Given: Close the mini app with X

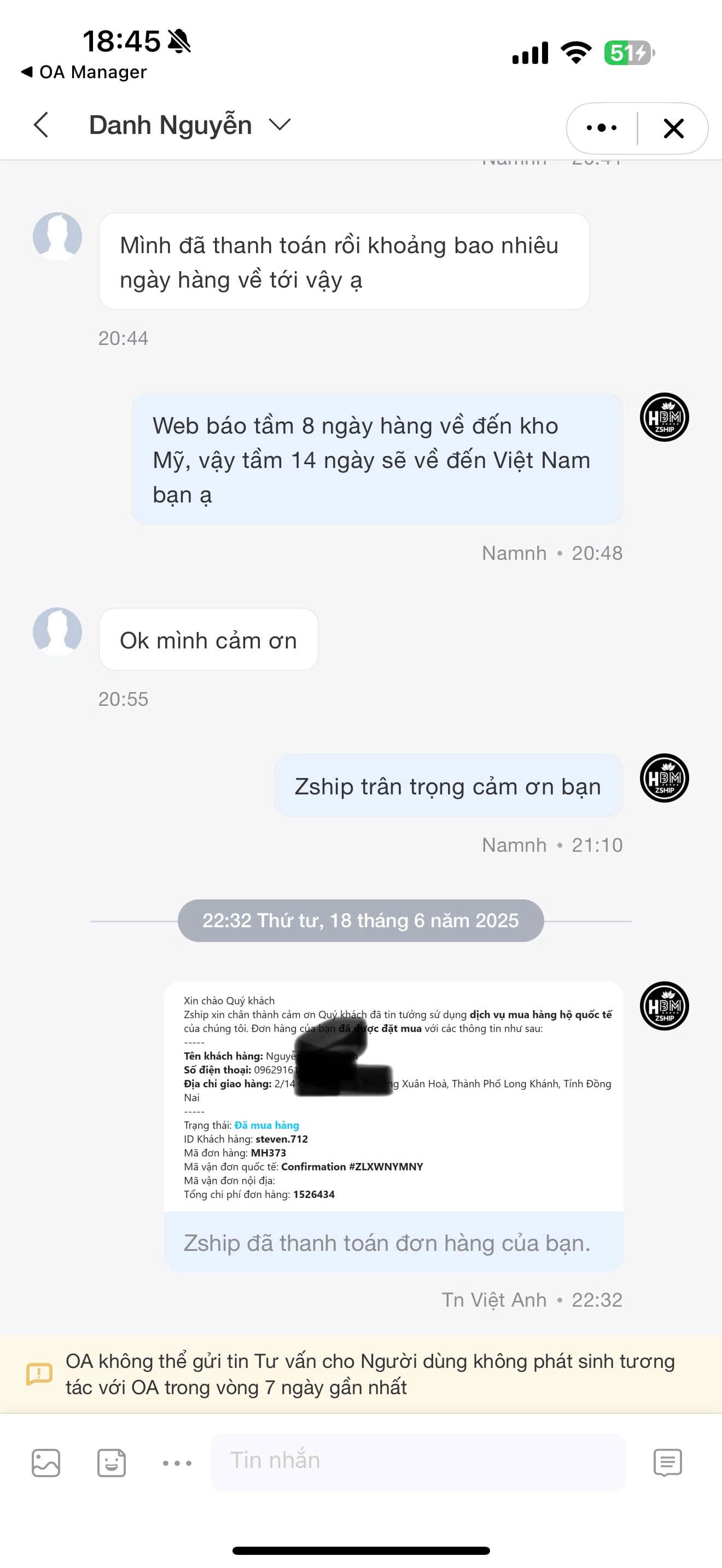Looking at the screenshot, I should pyautogui.click(x=673, y=128).
